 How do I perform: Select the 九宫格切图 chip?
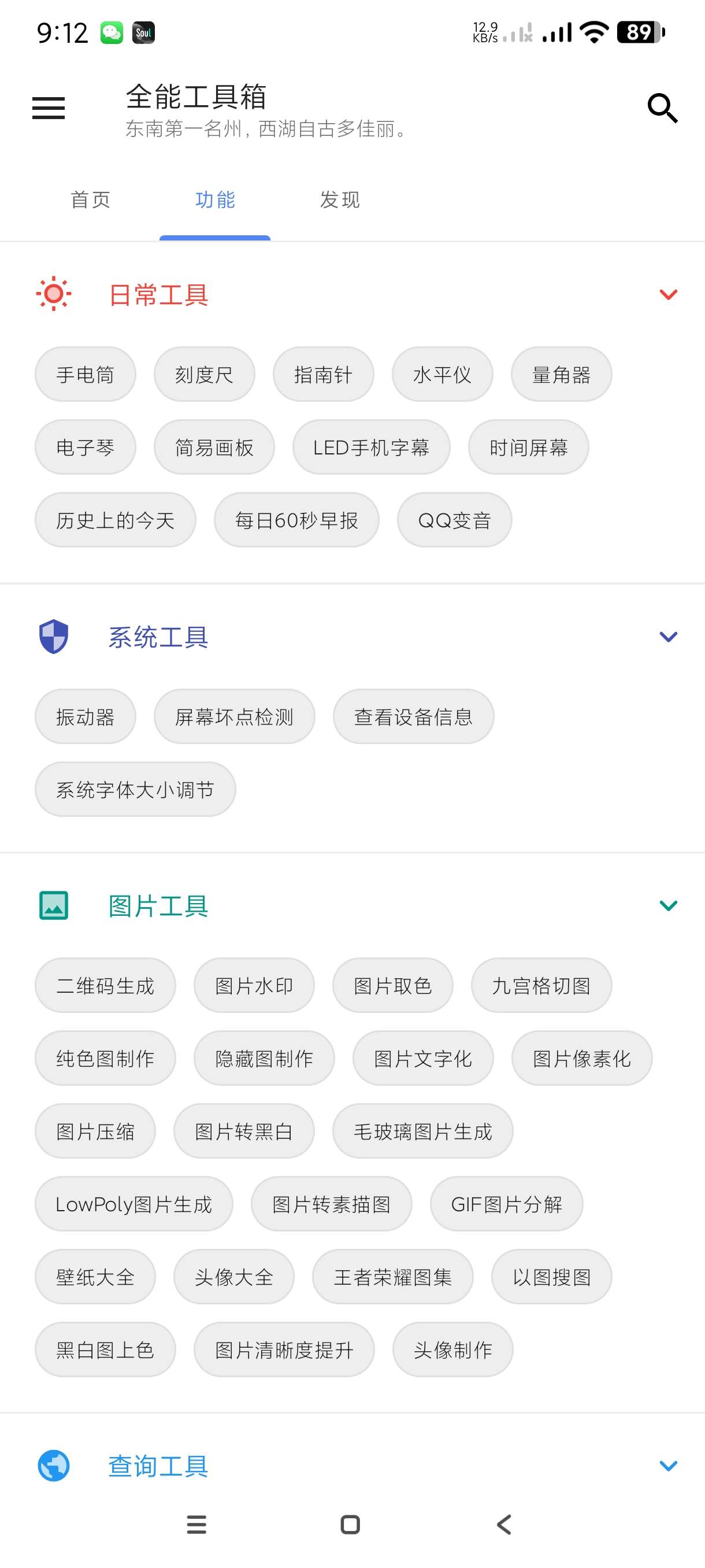(541, 986)
